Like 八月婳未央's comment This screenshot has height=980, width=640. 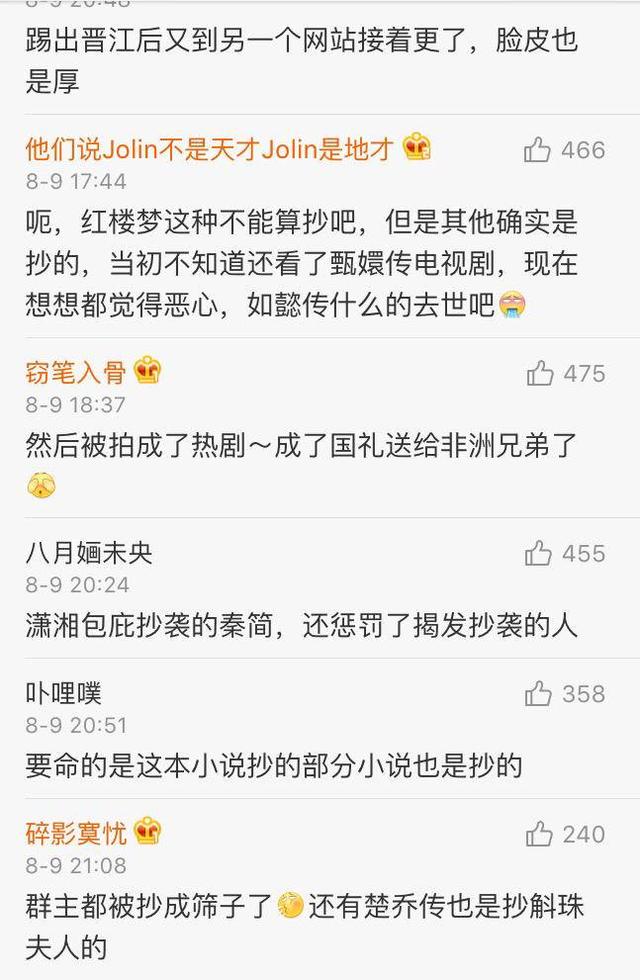point(539,553)
